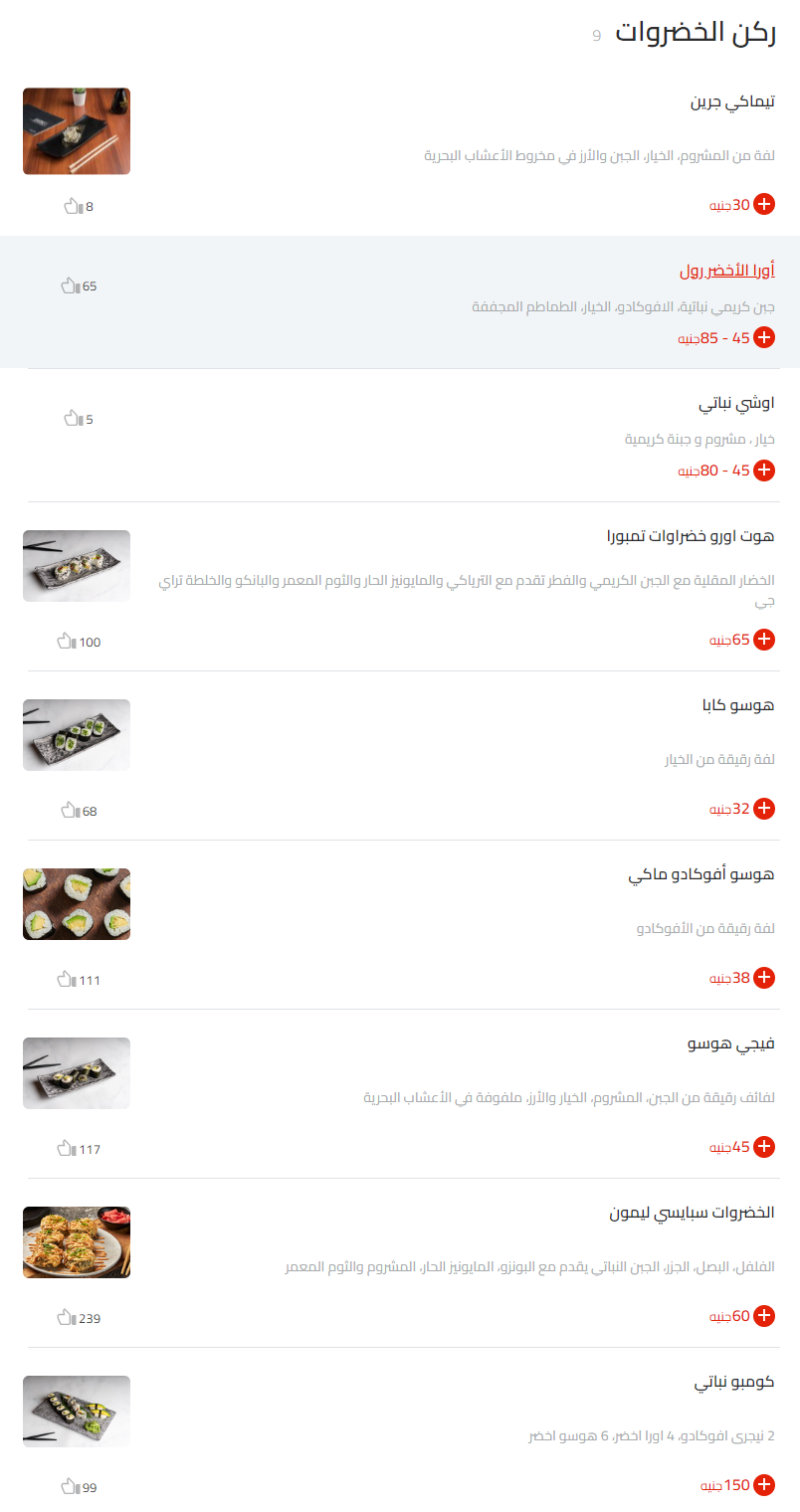Image resolution: width=800 pixels, height=1512 pixels.
Task: Add الخضروات سبايسي ليمون to the order
Action: [764, 1316]
